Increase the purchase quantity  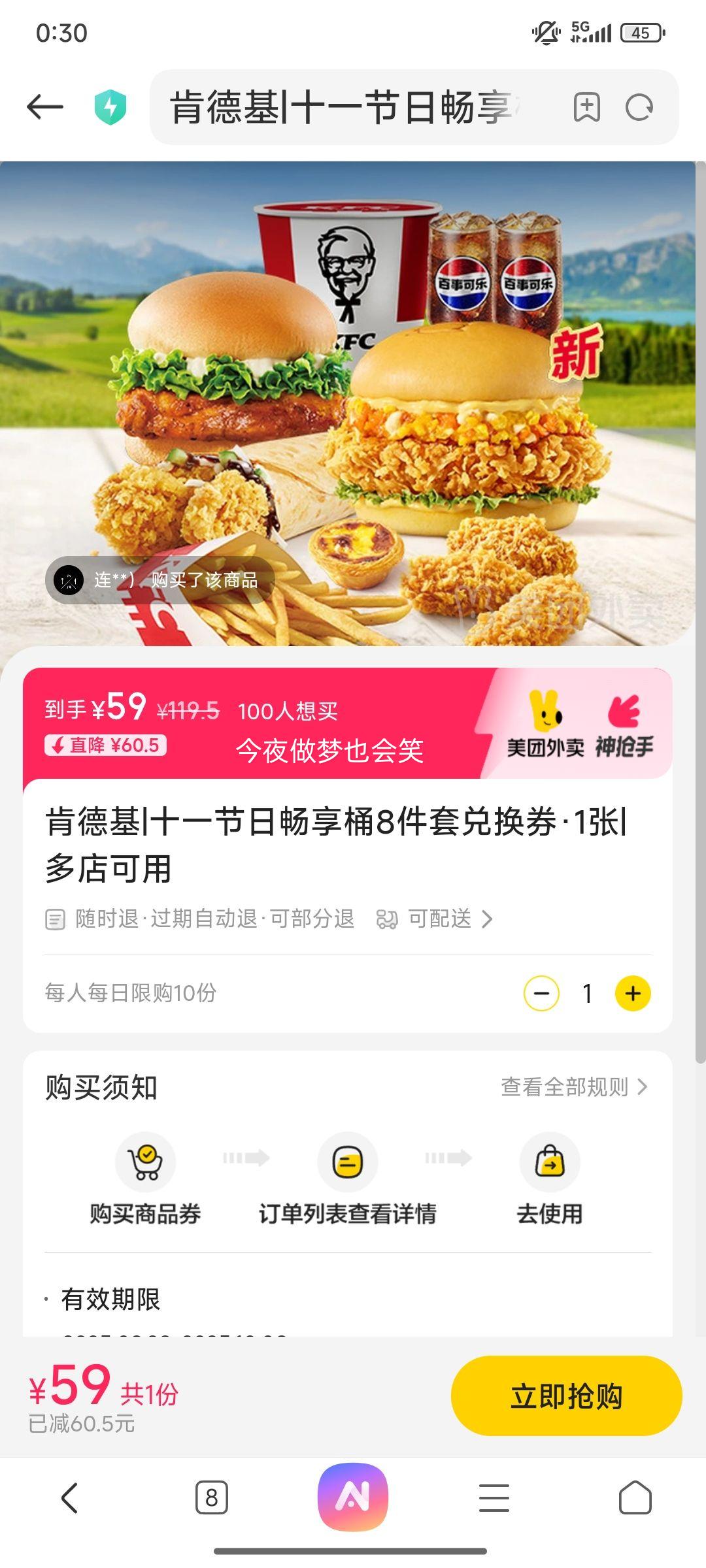(632, 994)
